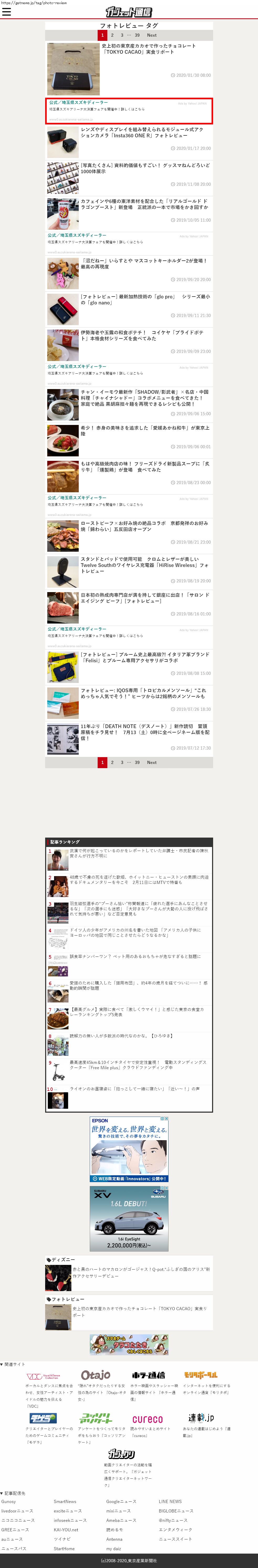Image resolution: width=258 pixels, height=1568 pixels.
Task: Open the Free Mile plus scooter ranking article
Action: [x=138, y=1065]
